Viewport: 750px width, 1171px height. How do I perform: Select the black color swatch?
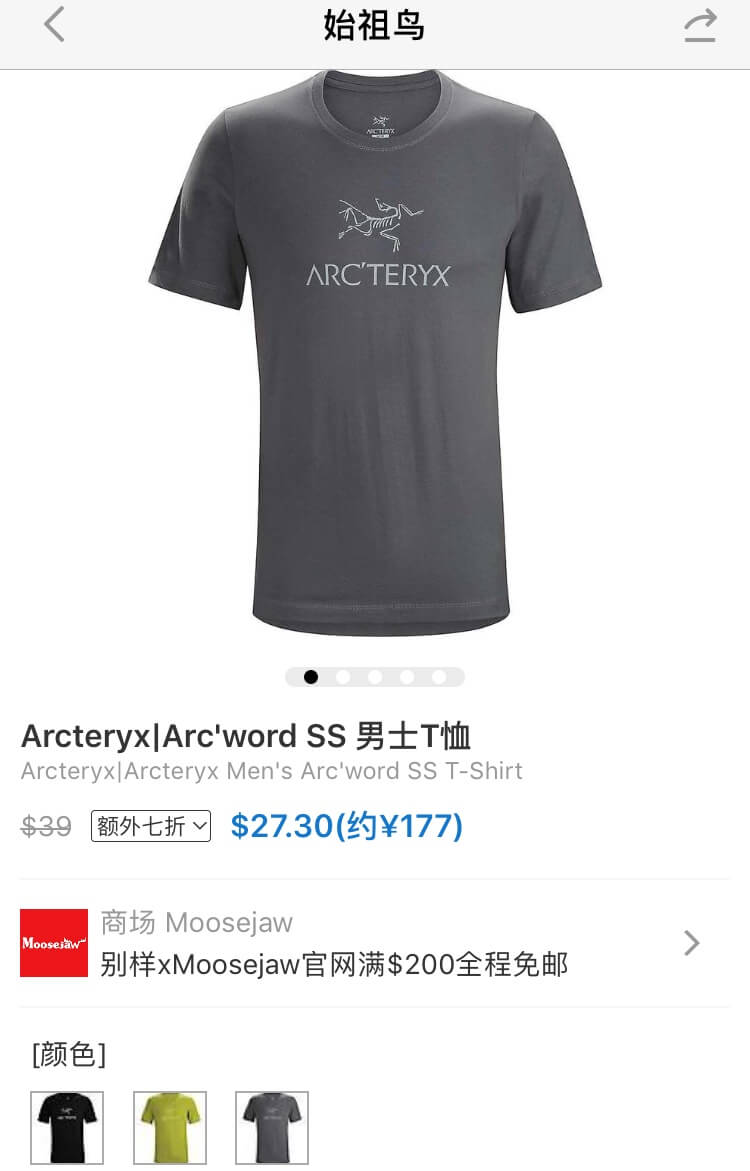click(67, 1127)
